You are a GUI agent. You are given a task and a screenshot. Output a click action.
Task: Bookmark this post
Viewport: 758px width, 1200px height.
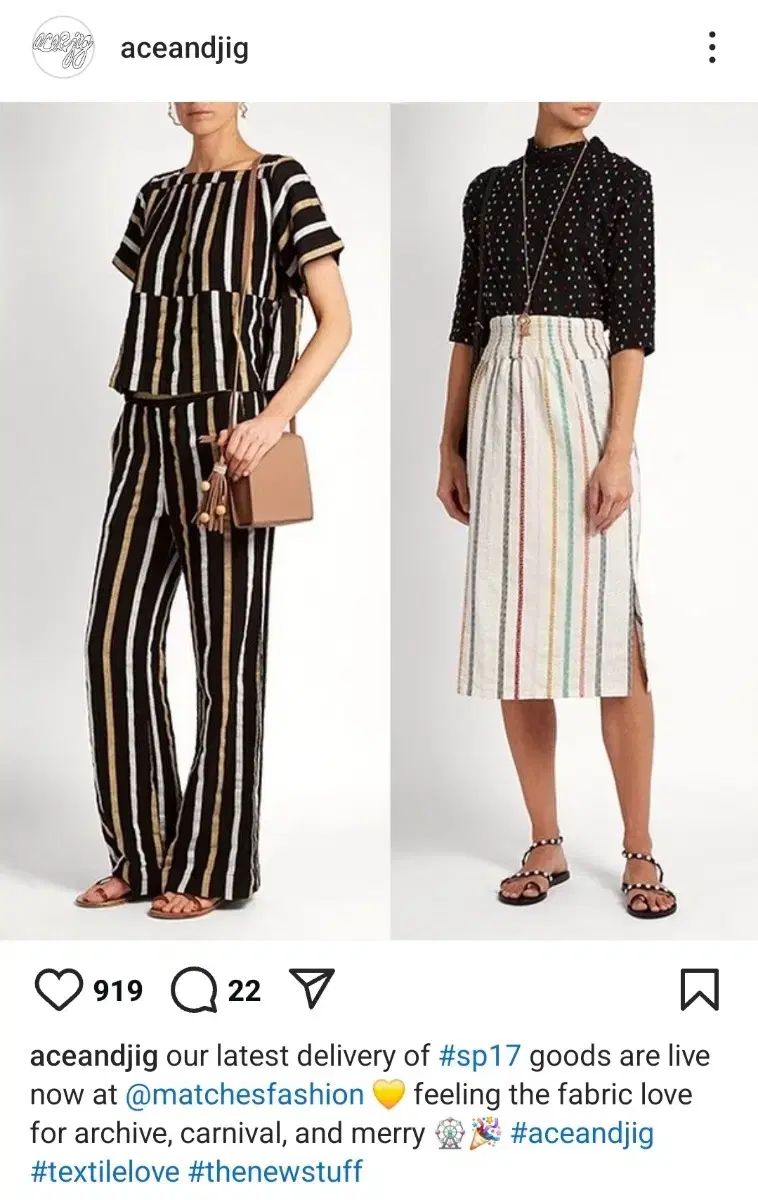tap(699, 990)
